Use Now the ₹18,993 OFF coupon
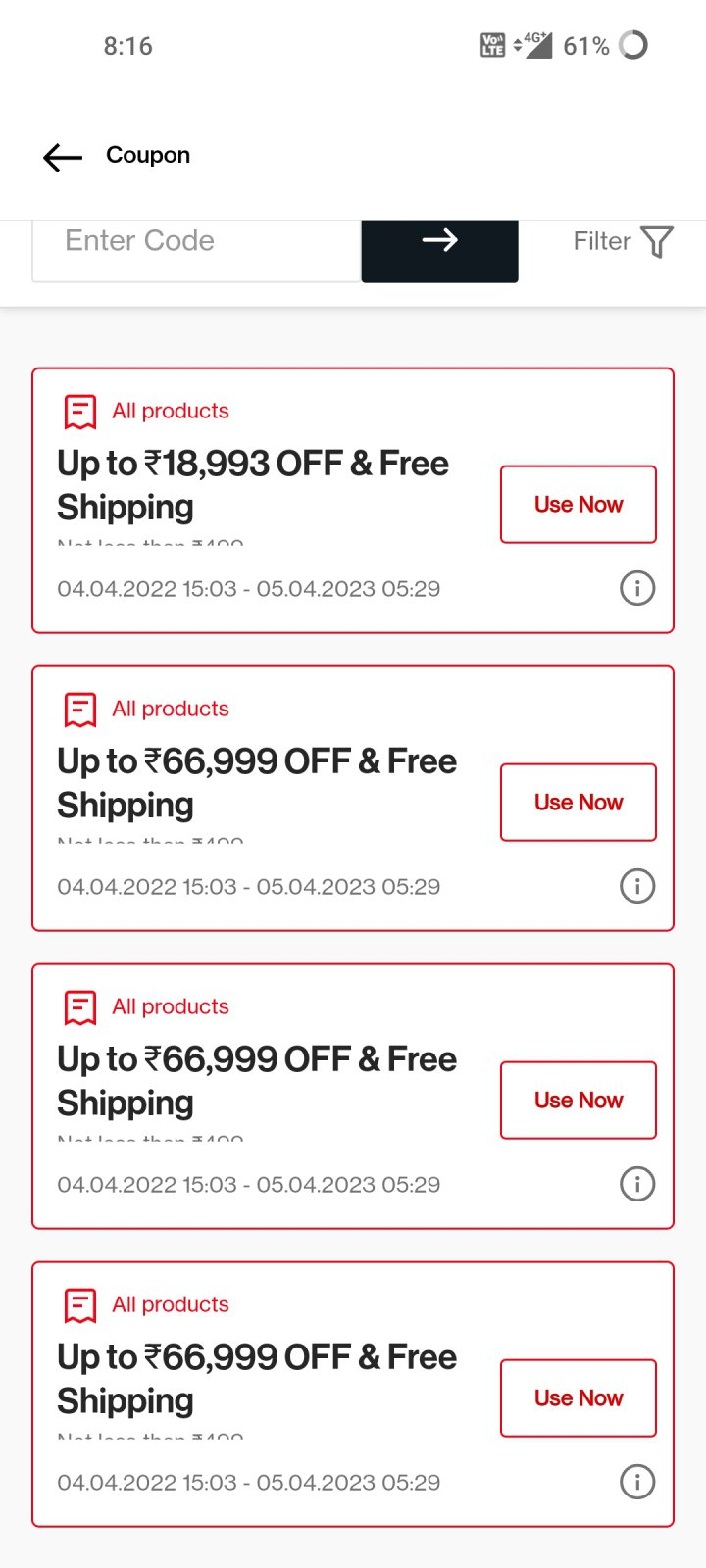 [579, 505]
